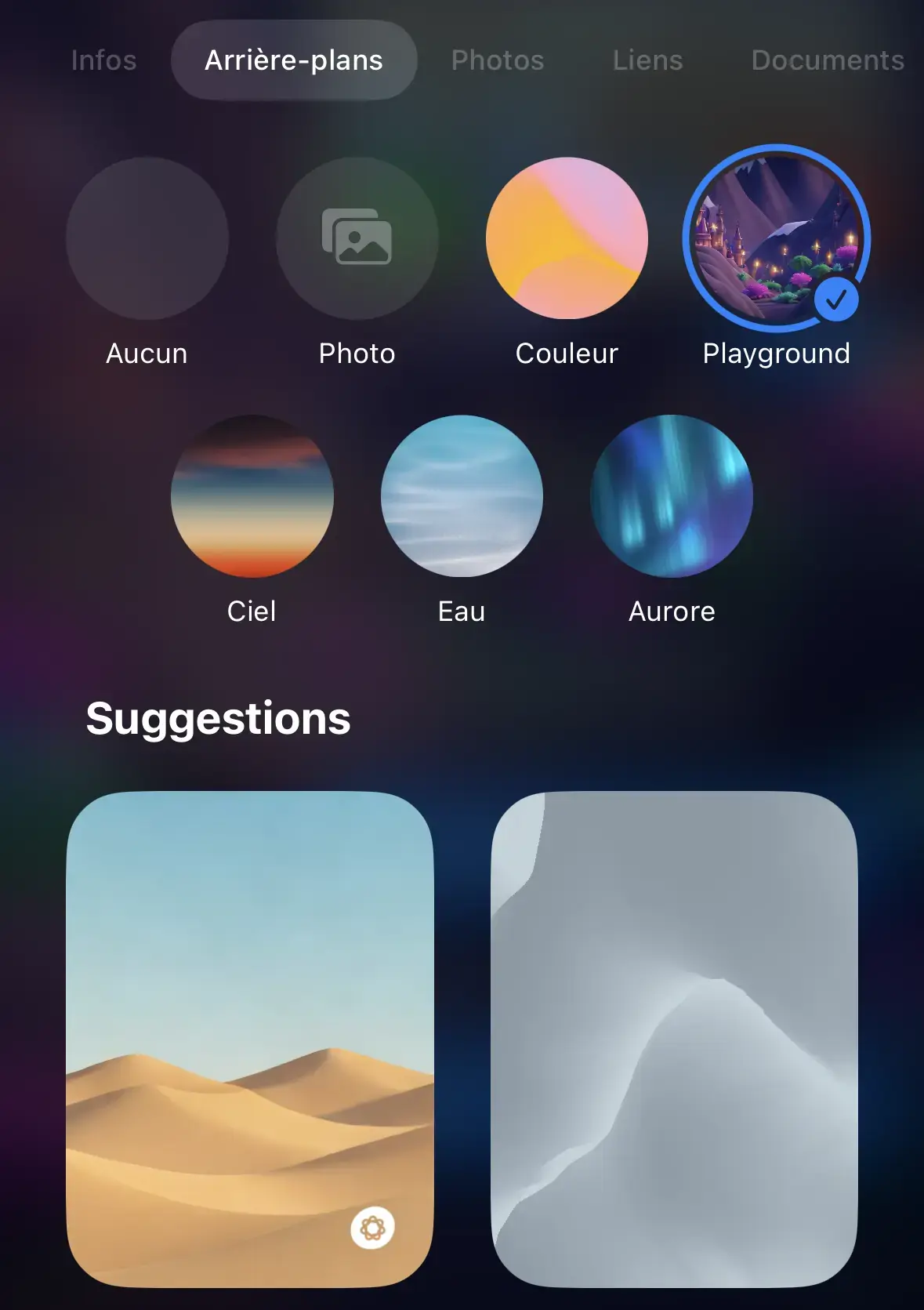This screenshot has height=1310, width=924.
Task: Choose the Eau water background
Action: (x=462, y=495)
